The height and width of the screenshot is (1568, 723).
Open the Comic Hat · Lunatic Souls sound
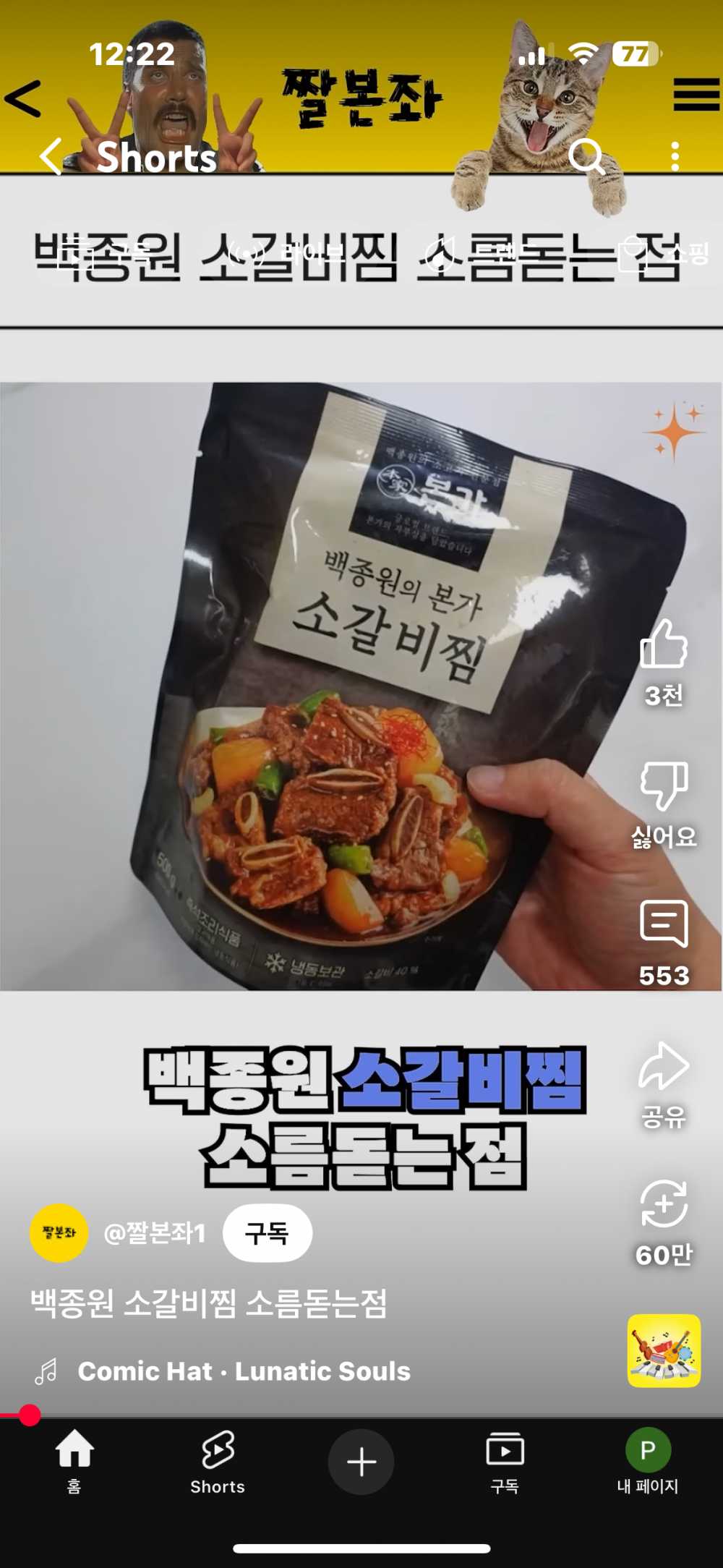pyautogui.click(x=244, y=1371)
